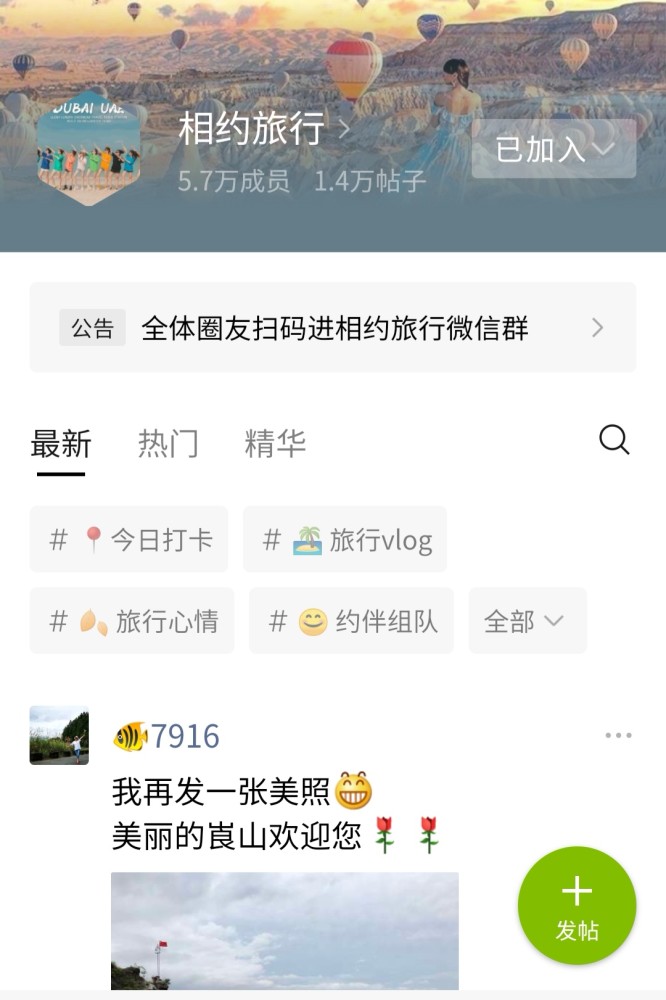Open the overflow menu on 7916's post
Image resolution: width=666 pixels, height=1000 pixels.
coord(618,736)
